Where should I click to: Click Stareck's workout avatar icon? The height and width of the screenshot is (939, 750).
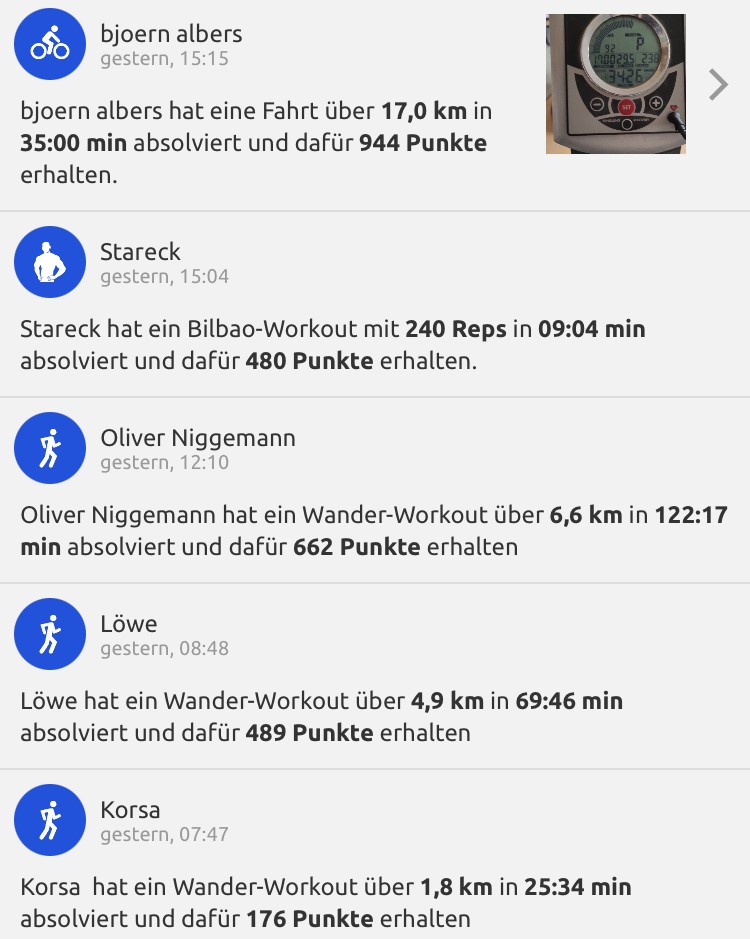tap(48, 262)
